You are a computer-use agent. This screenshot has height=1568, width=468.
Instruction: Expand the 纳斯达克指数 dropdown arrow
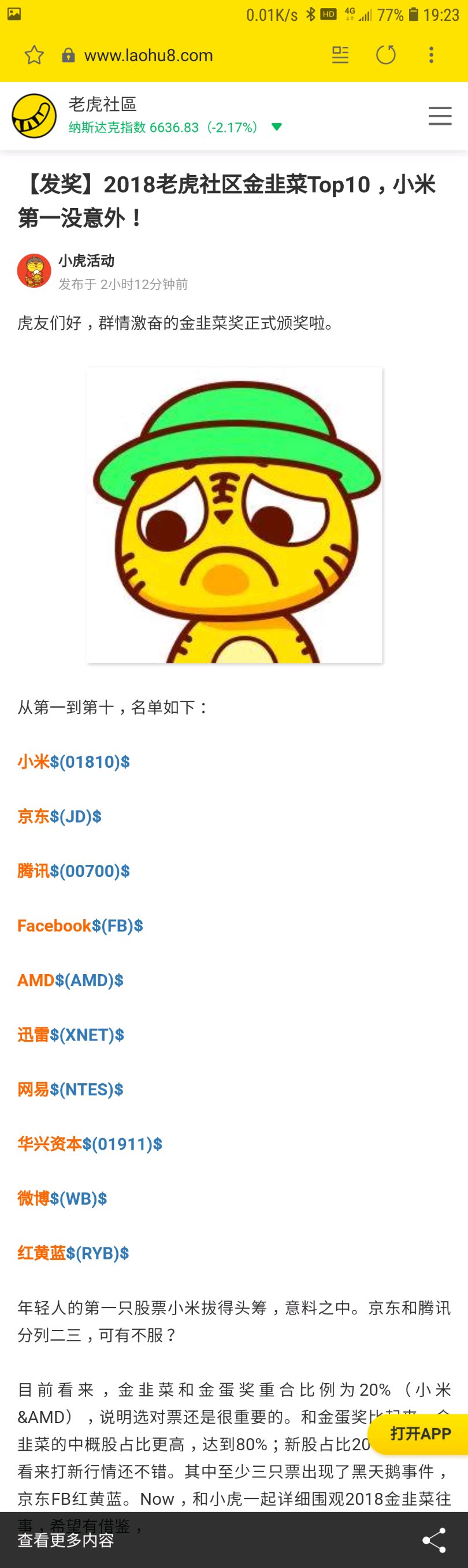(276, 127)
